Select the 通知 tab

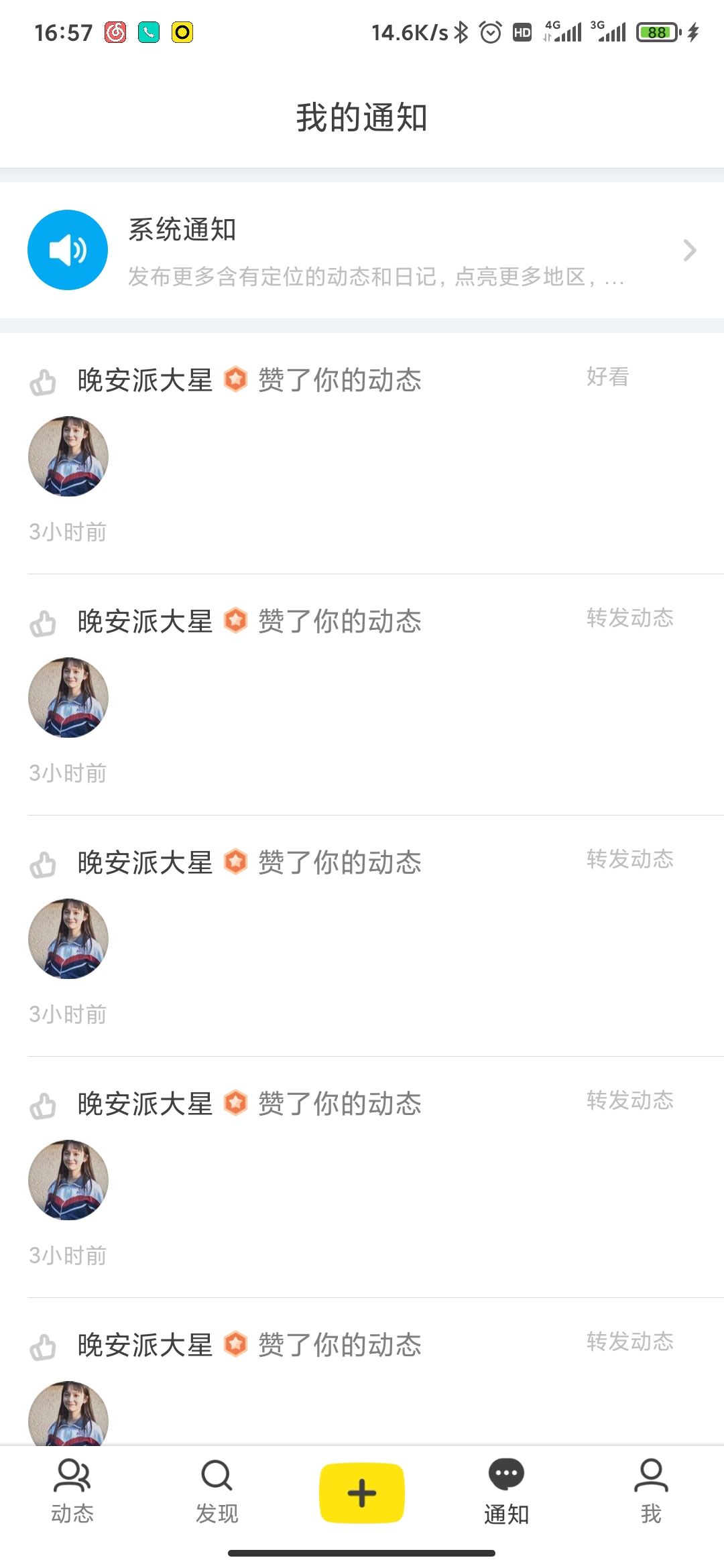[x=506, y=1492]
